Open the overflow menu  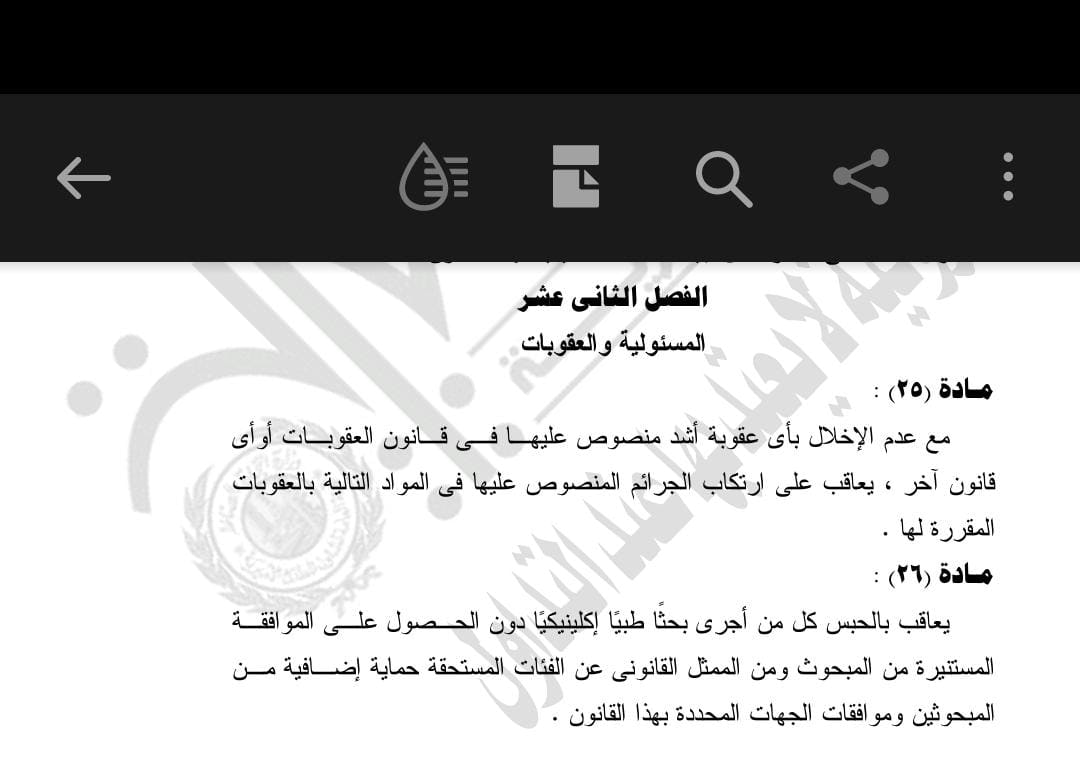pos(1007,177)
